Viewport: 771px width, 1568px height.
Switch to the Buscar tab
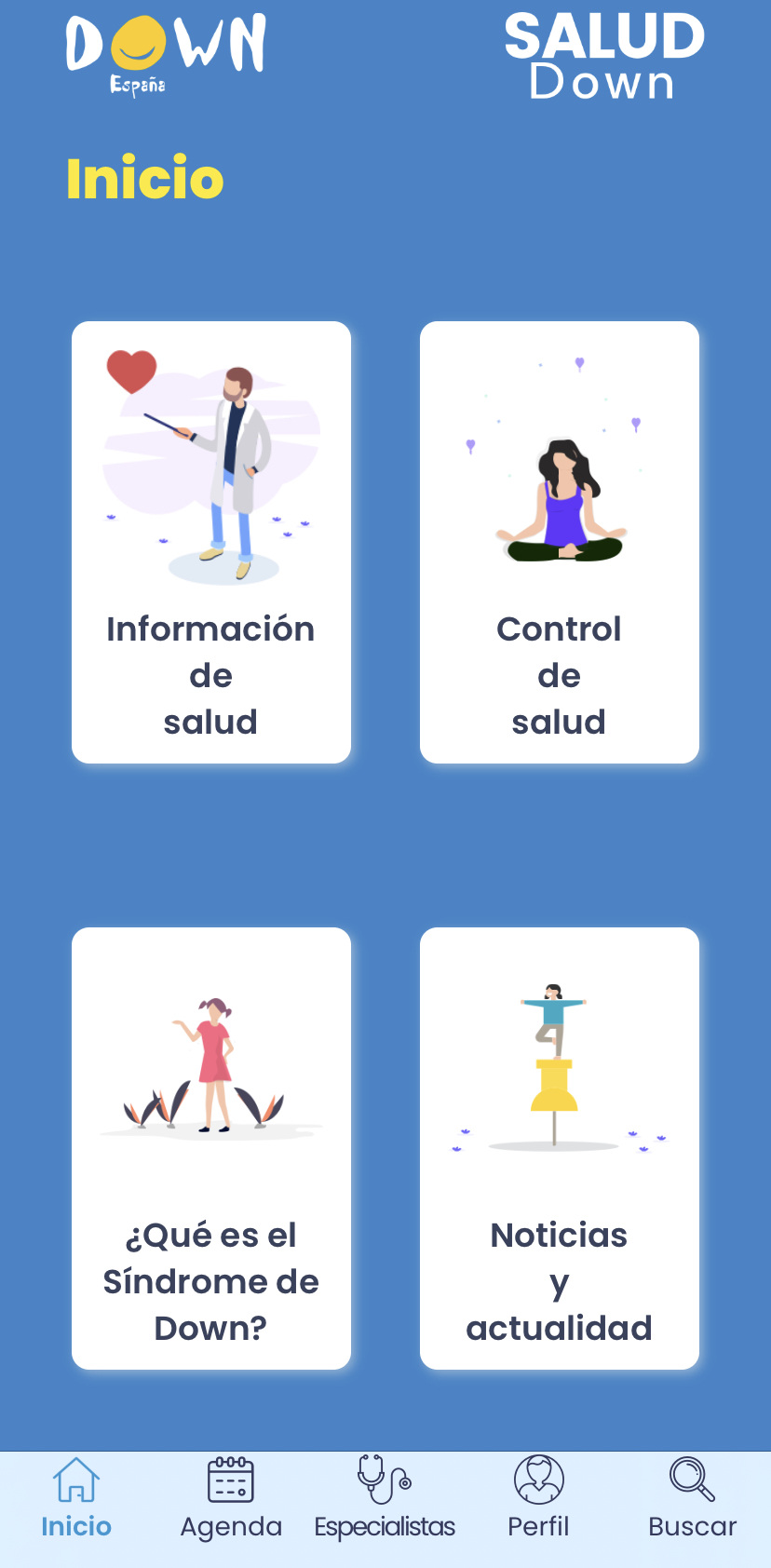692,1499
